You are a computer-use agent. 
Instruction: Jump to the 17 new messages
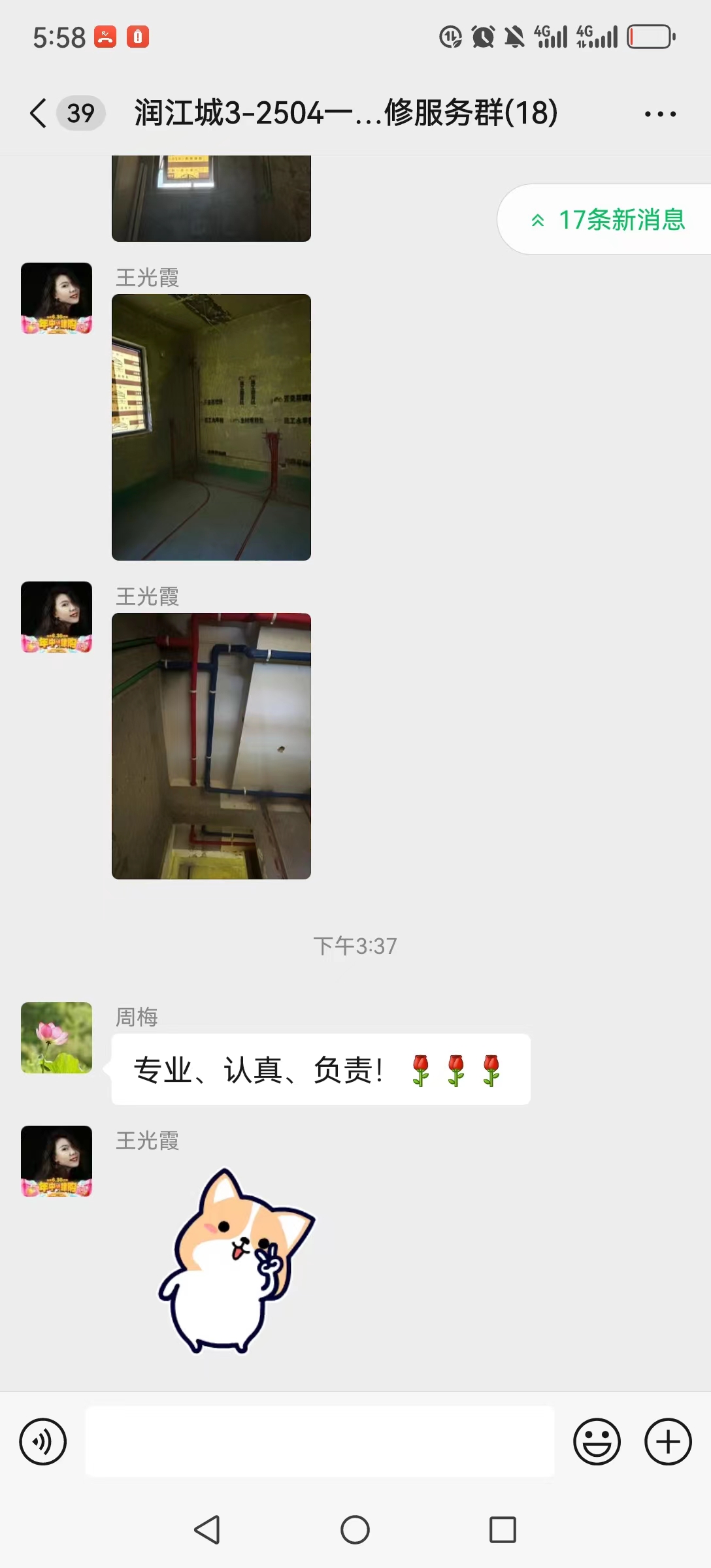click(x=608, y=220)
